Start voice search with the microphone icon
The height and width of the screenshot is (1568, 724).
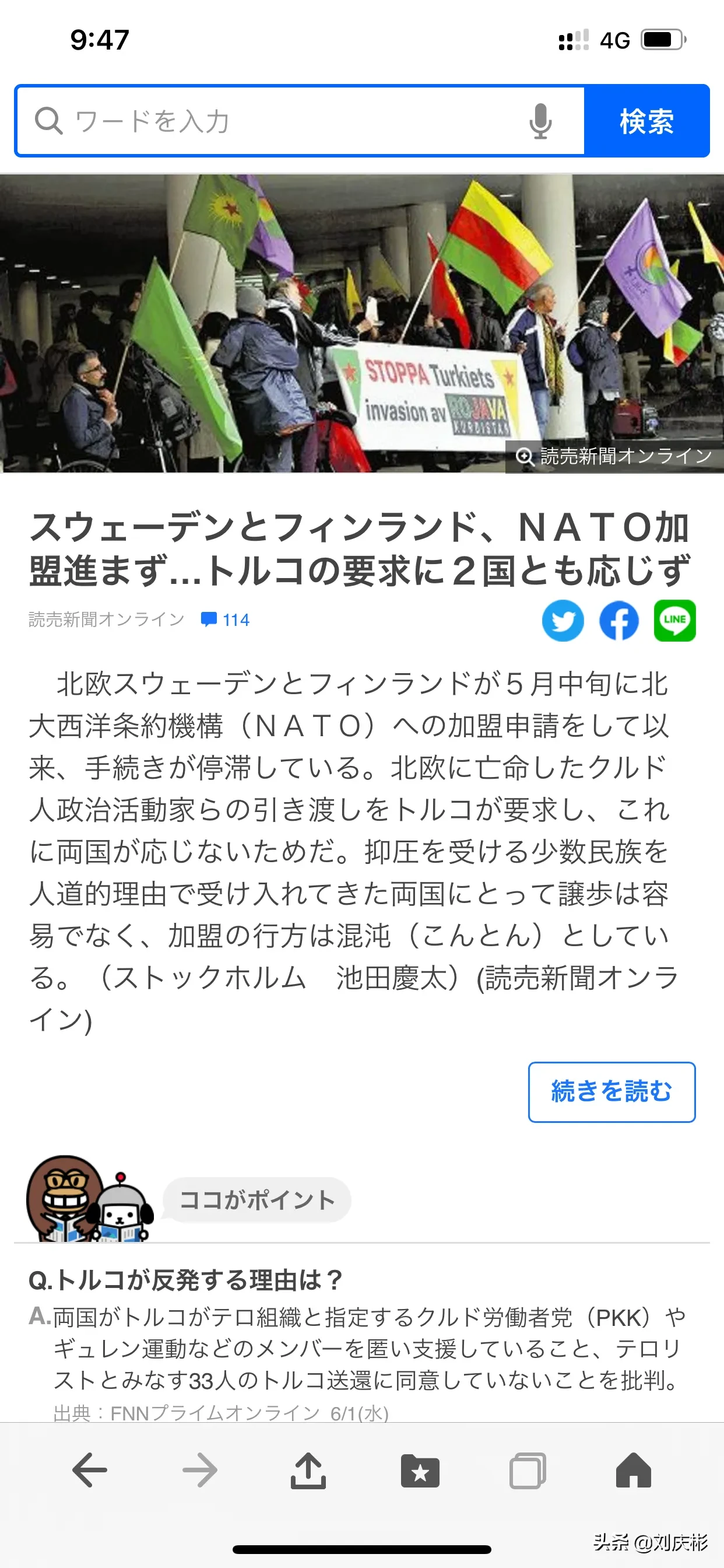pos(540,121)
